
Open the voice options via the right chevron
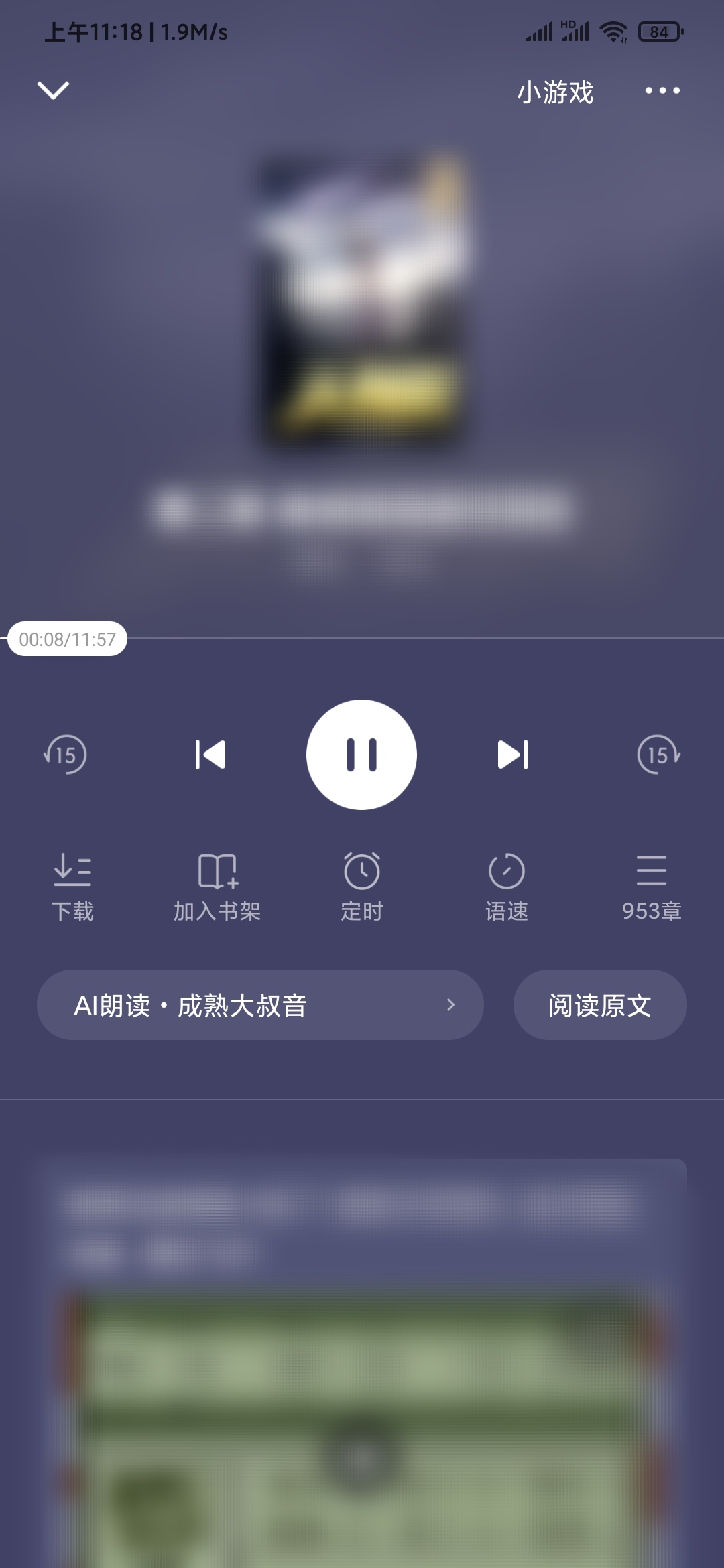450,1005
